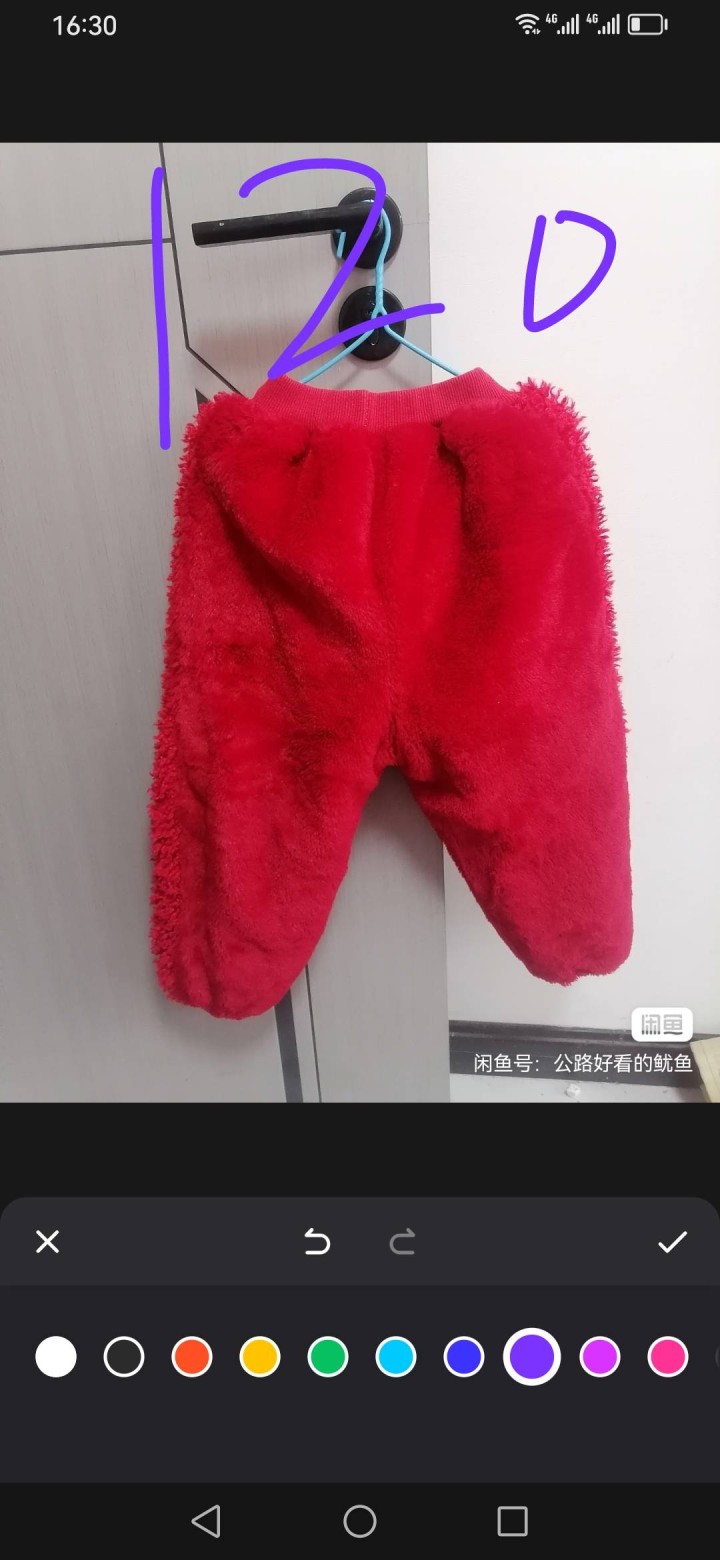The image size is (720, 1560).
Task: Open recent apps from navigation bar
Action: [512, 1521]
